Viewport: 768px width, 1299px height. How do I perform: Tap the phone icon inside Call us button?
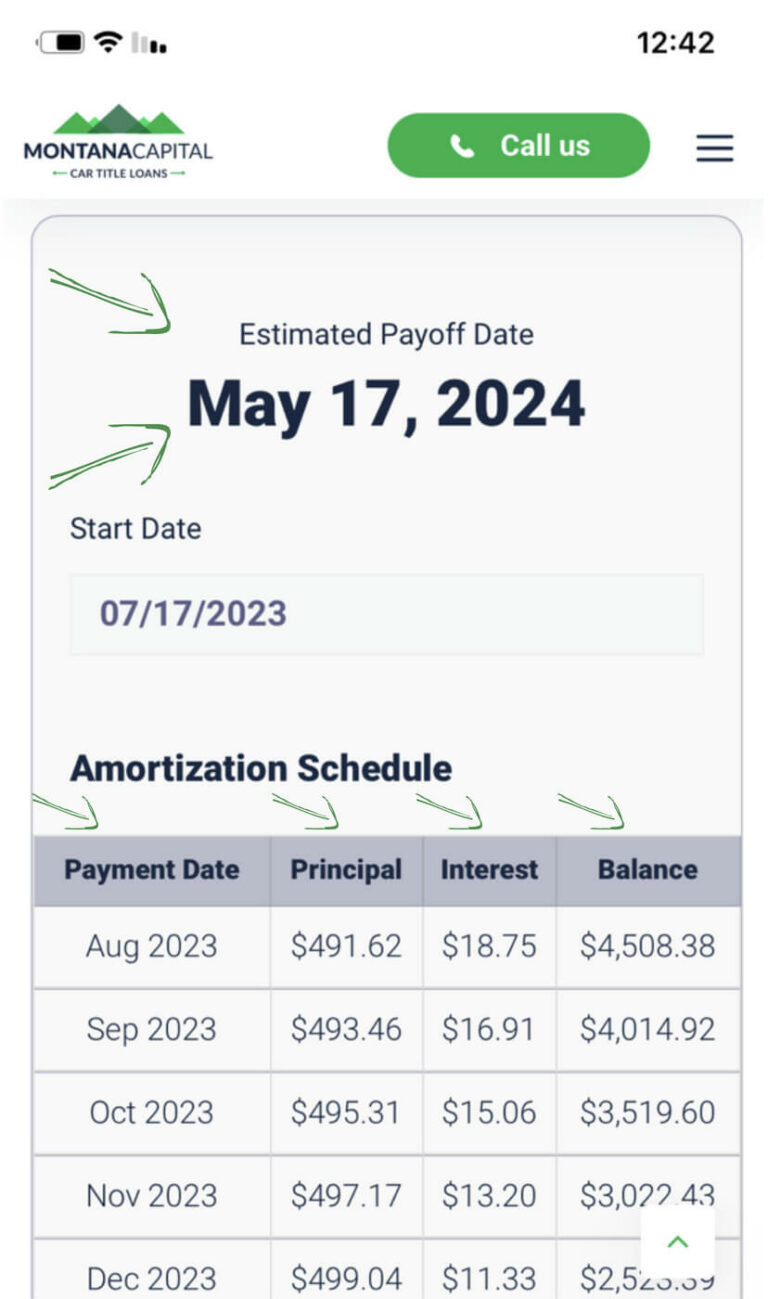463,145
